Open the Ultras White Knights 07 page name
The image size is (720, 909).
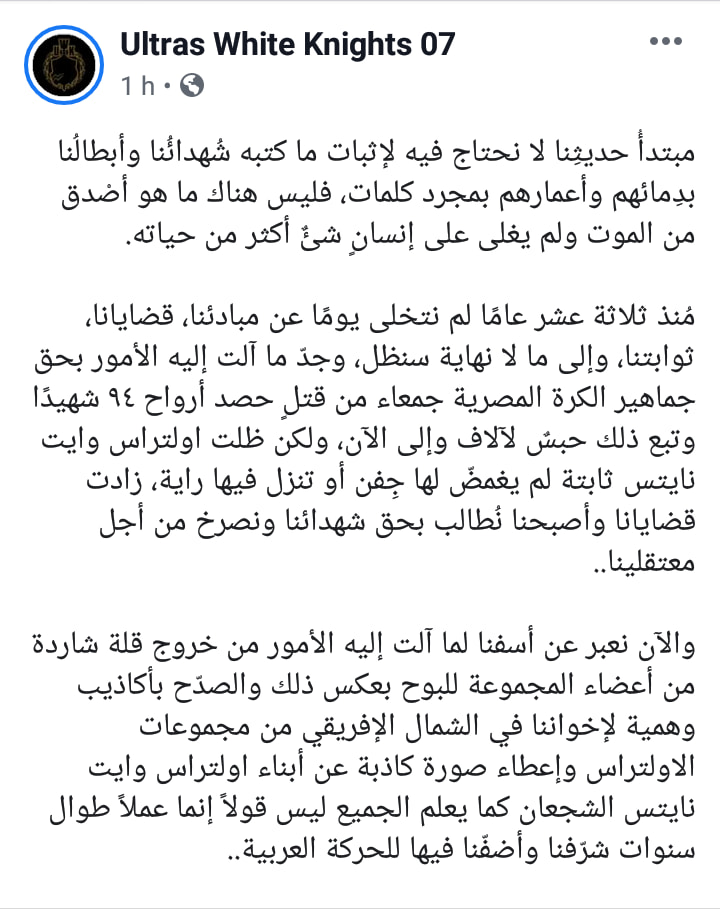(x=288, y=44)
